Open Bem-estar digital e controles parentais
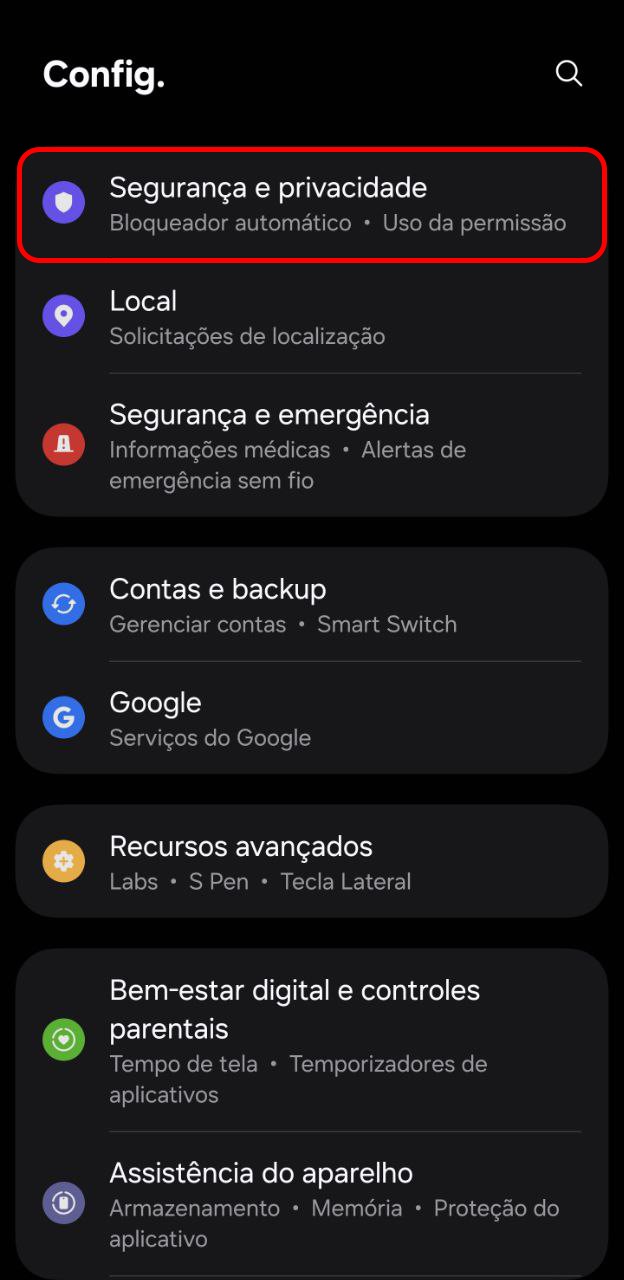Image resolution: width=624 pixels, height=1280 pixels. pyautogui.click(x=312, y=1040)
